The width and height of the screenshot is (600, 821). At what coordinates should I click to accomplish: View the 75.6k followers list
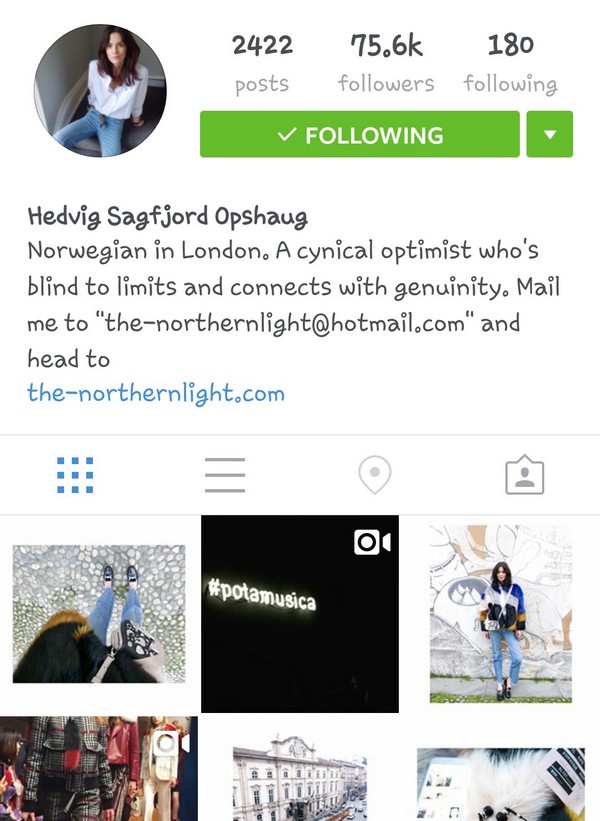tap(386, 62)
